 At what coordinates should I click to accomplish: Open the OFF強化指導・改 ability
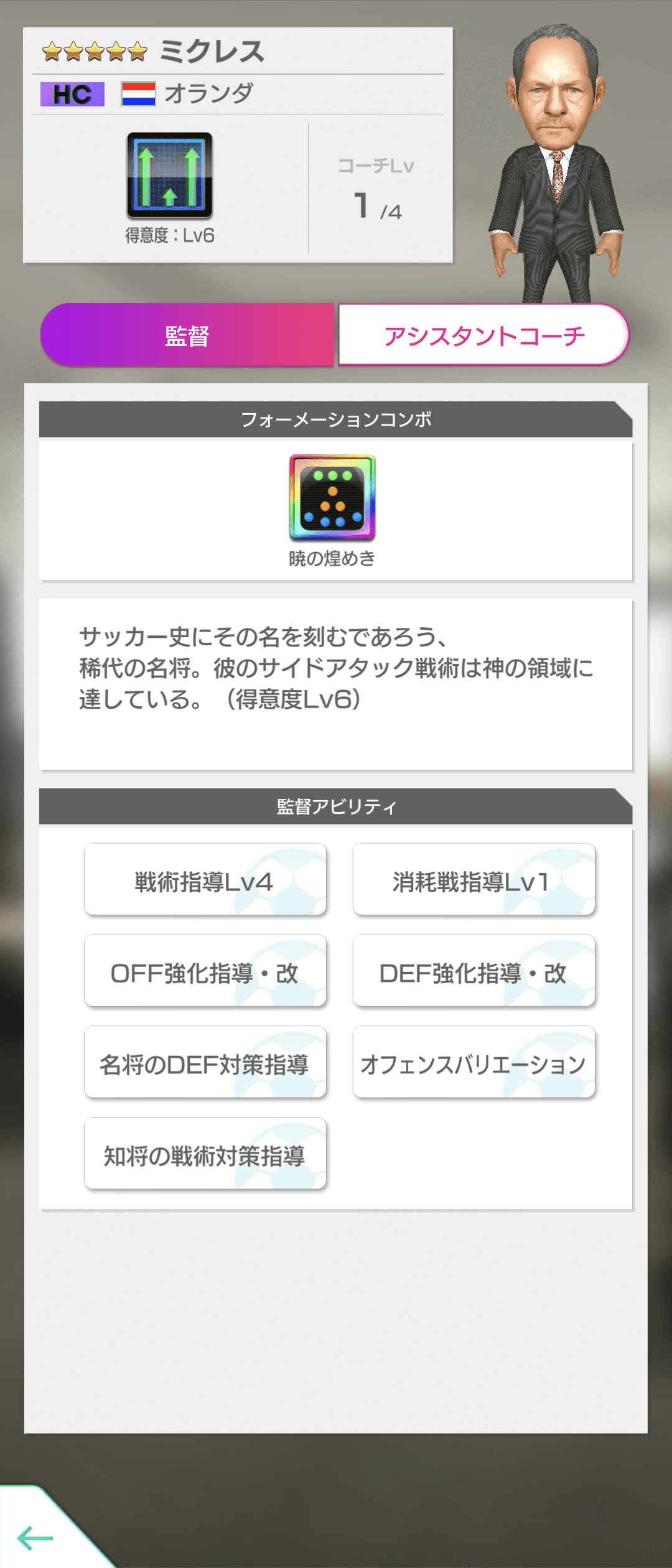point(205,971)
